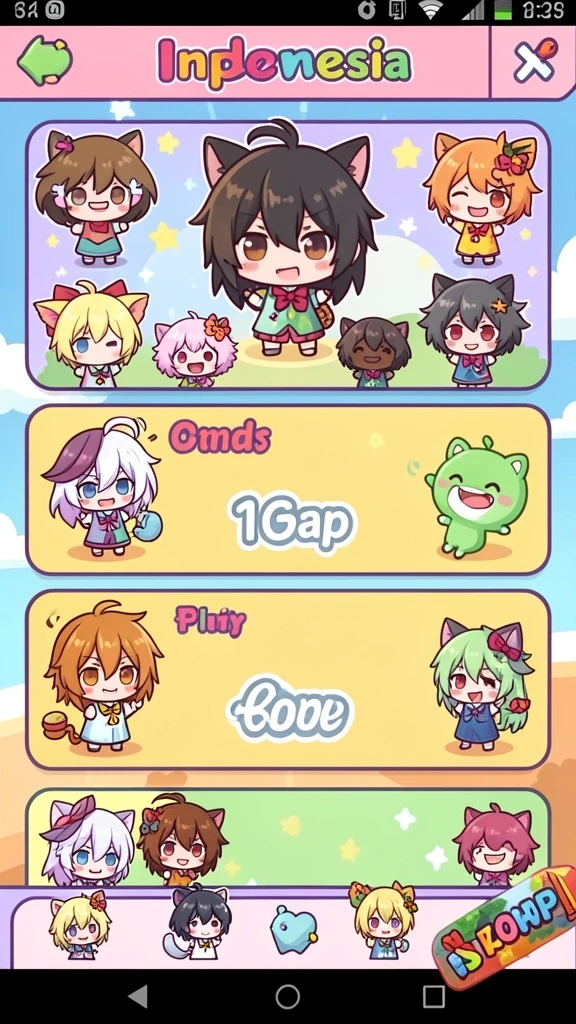Viewport: 576px width, 1024px height.
Task: Go to the home screen via system home button
Action: pos(288,997)
